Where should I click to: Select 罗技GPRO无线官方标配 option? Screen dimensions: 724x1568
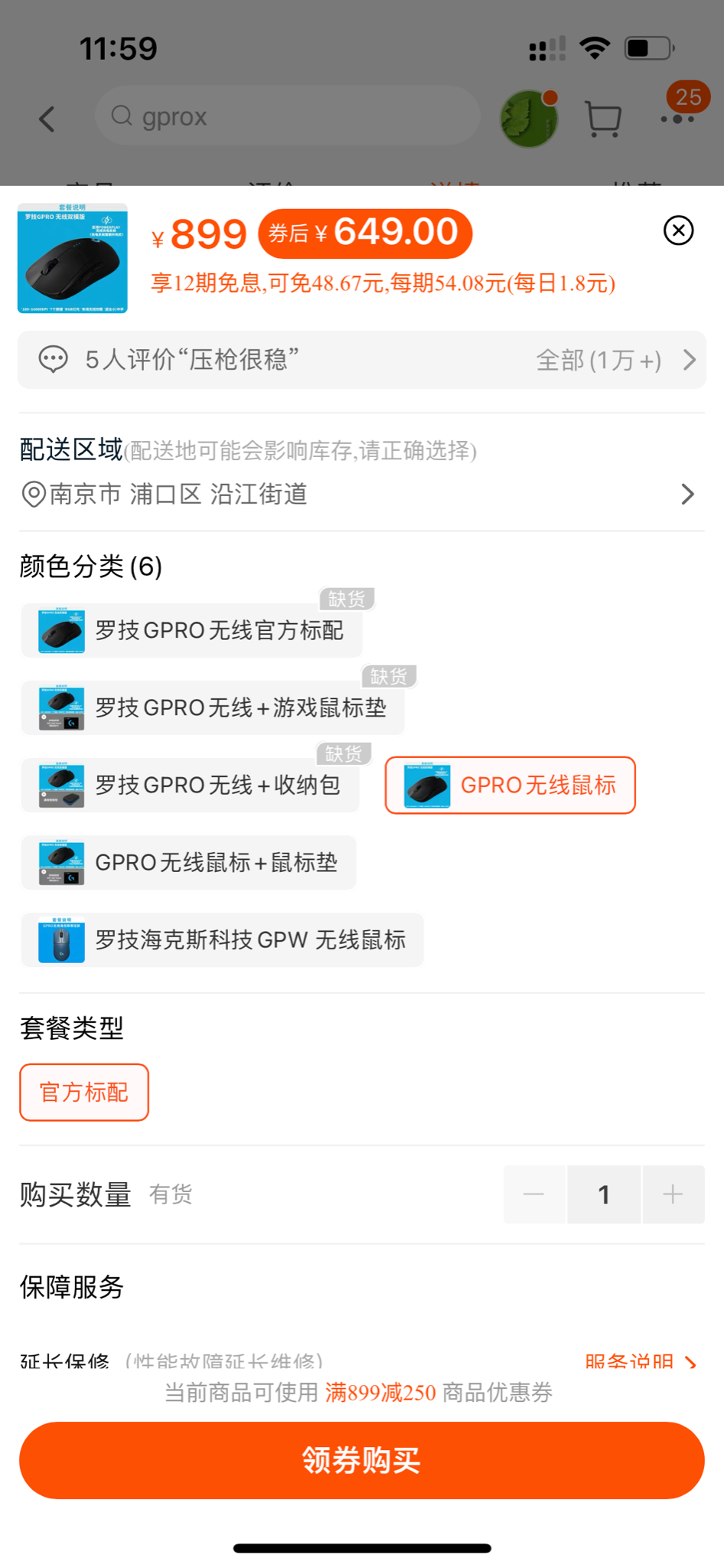point(191,631)
